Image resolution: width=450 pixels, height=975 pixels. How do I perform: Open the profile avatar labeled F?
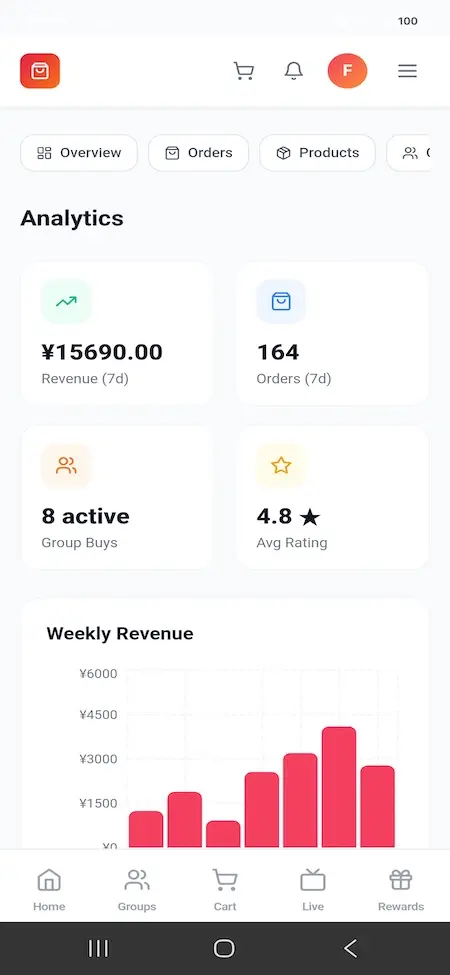pyautogui.click(x=347, y=71)
